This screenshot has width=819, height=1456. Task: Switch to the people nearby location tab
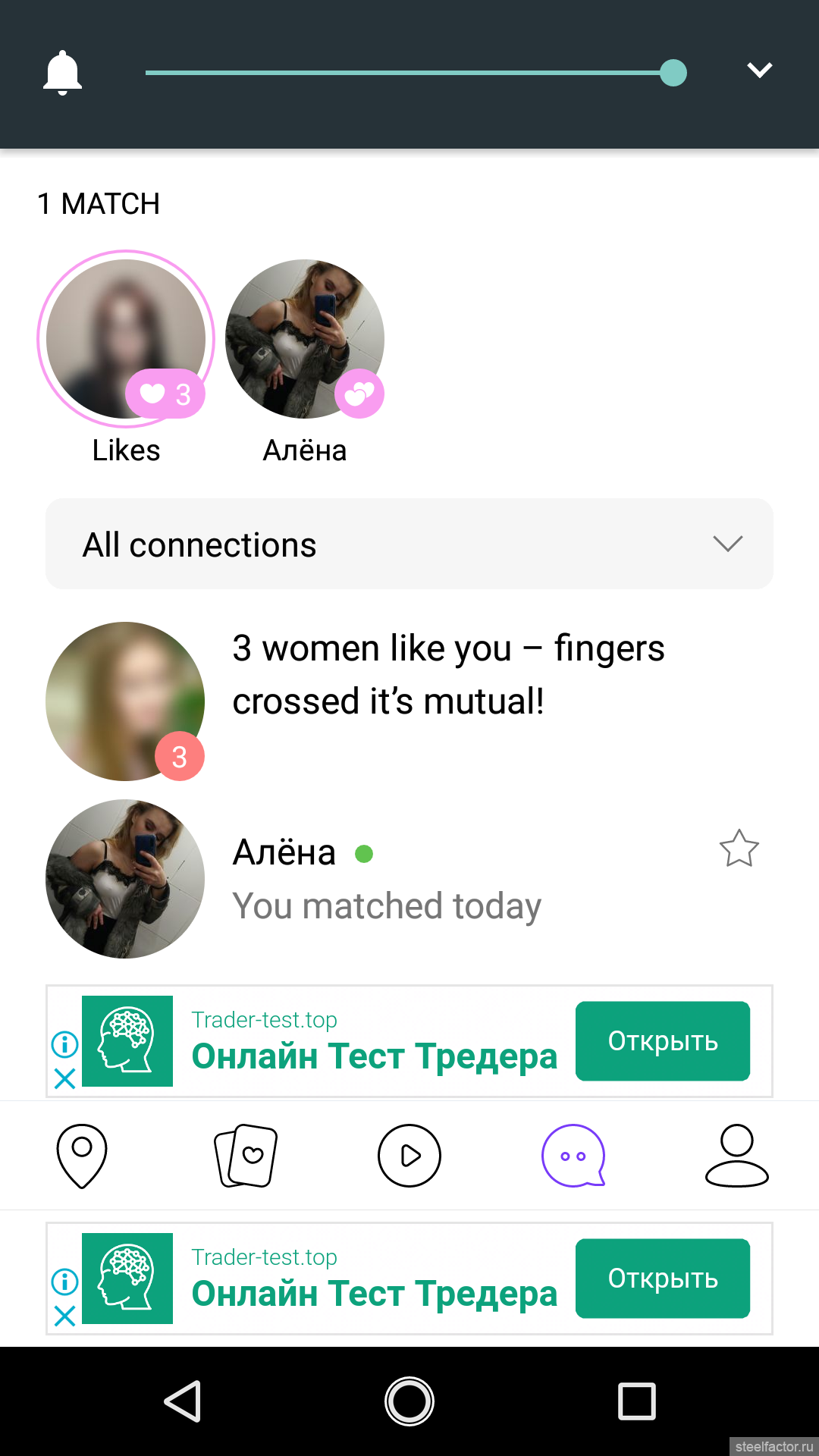tap(82, 1156)
